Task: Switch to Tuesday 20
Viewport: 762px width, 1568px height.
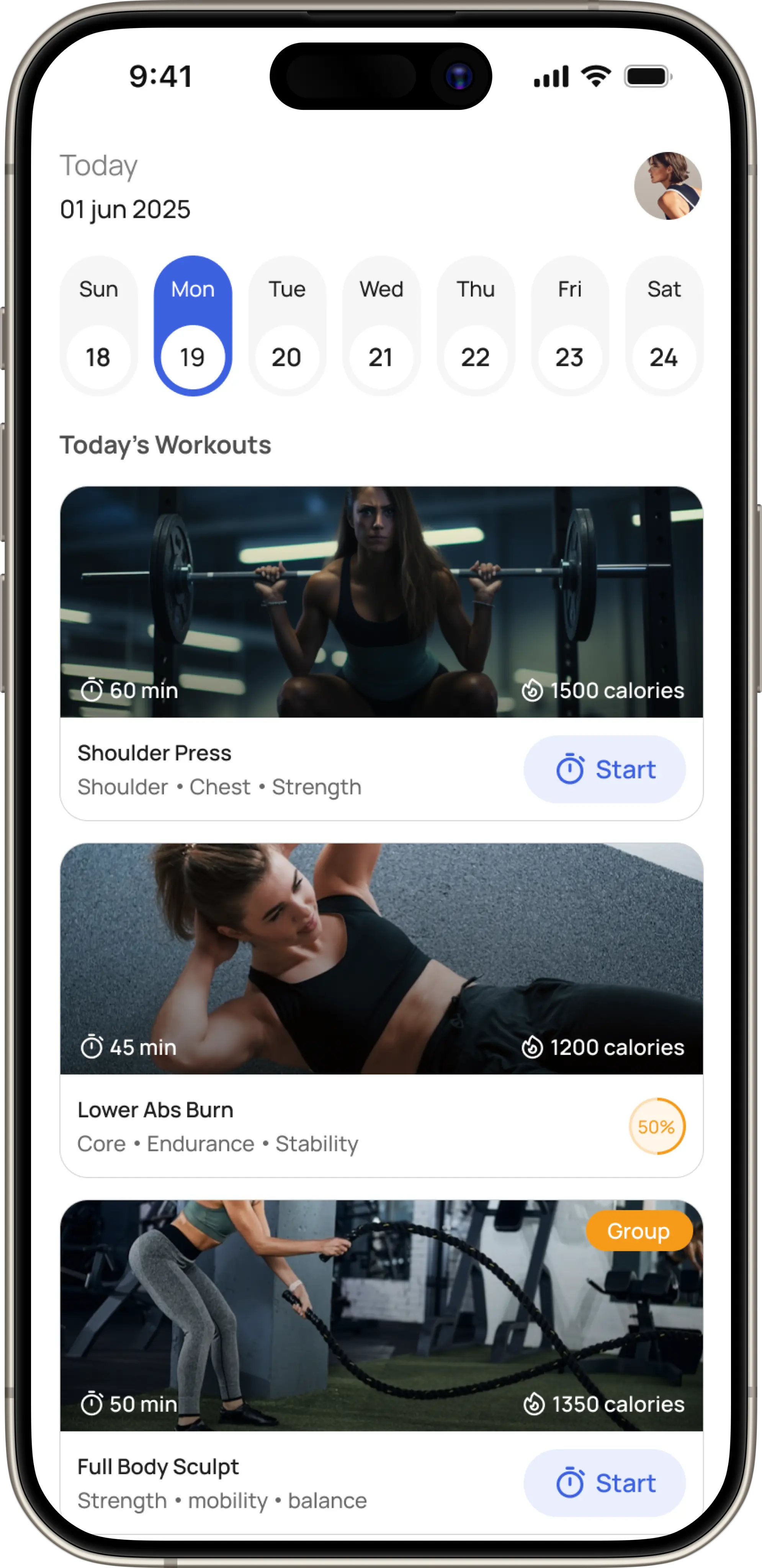Action: 287,326
